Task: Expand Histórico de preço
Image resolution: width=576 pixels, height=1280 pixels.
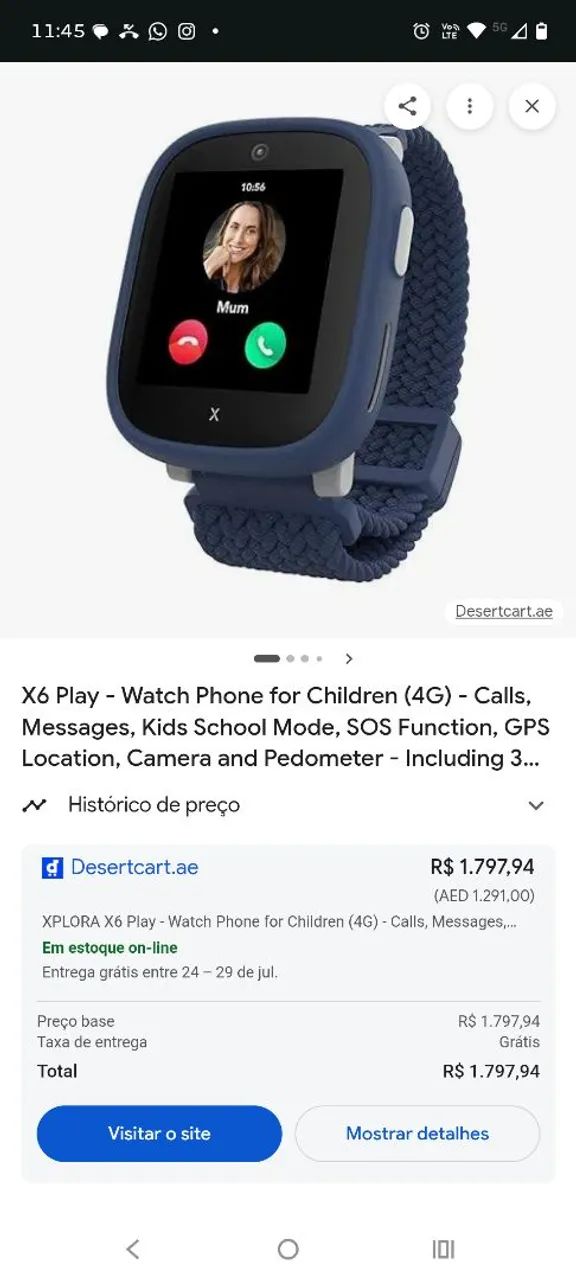Action: coord(288,805)
